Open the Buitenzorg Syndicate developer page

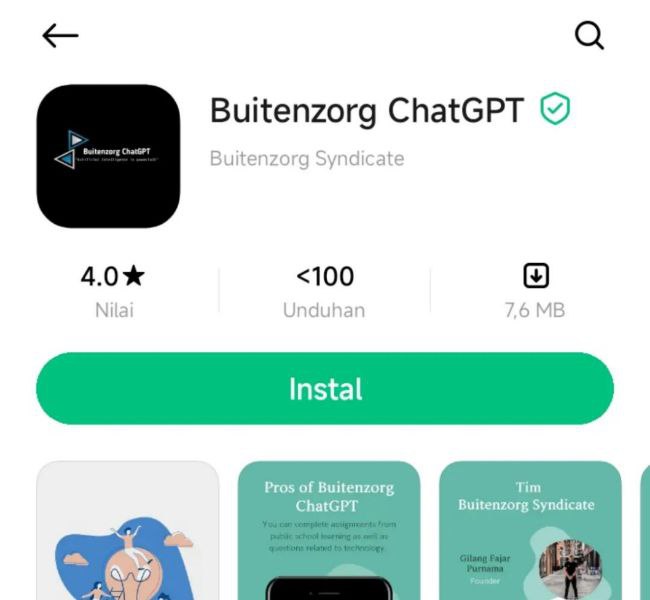307,159
